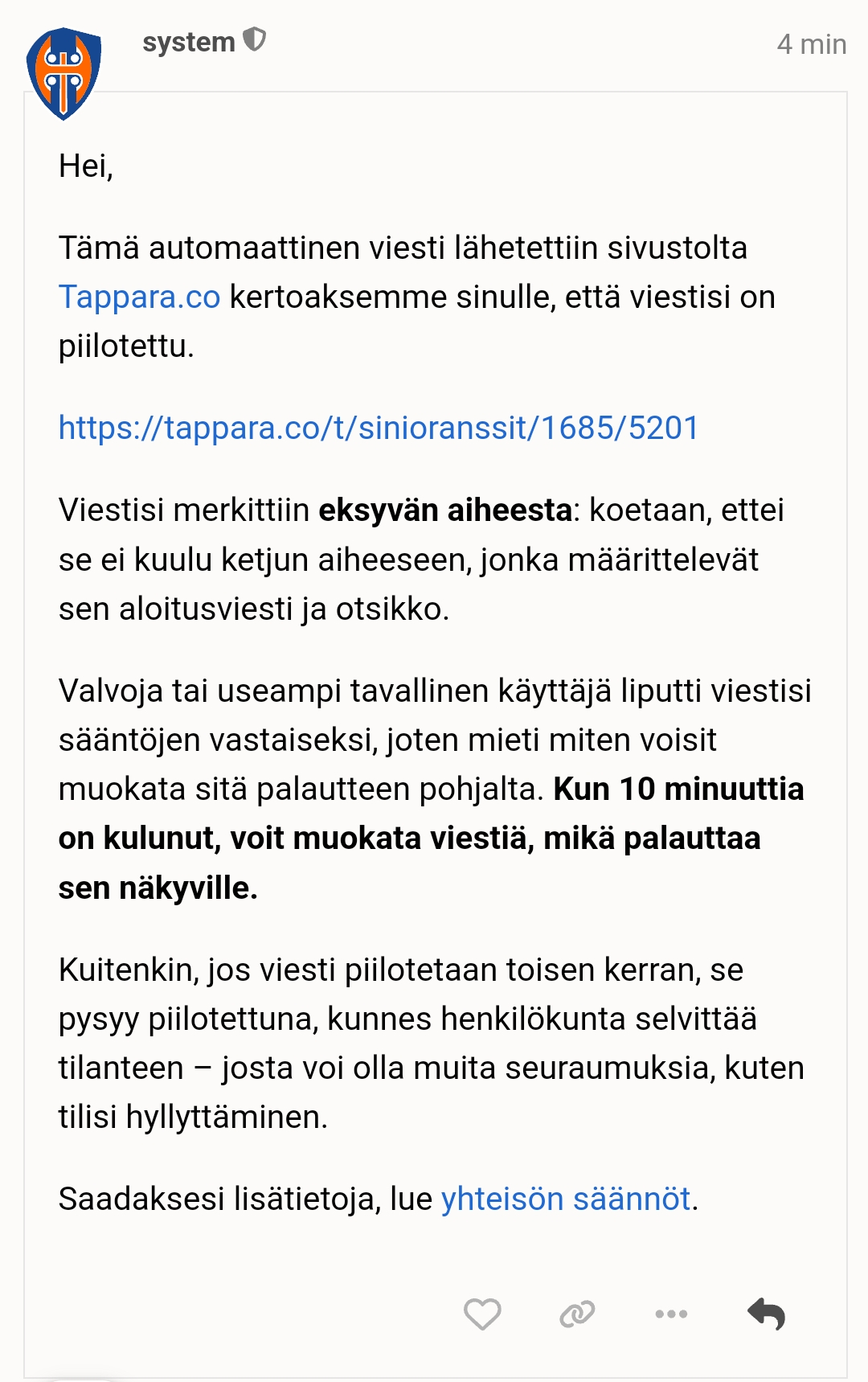
Task: Open the Tappara.co site link
Action: click(x=139, y=297)
